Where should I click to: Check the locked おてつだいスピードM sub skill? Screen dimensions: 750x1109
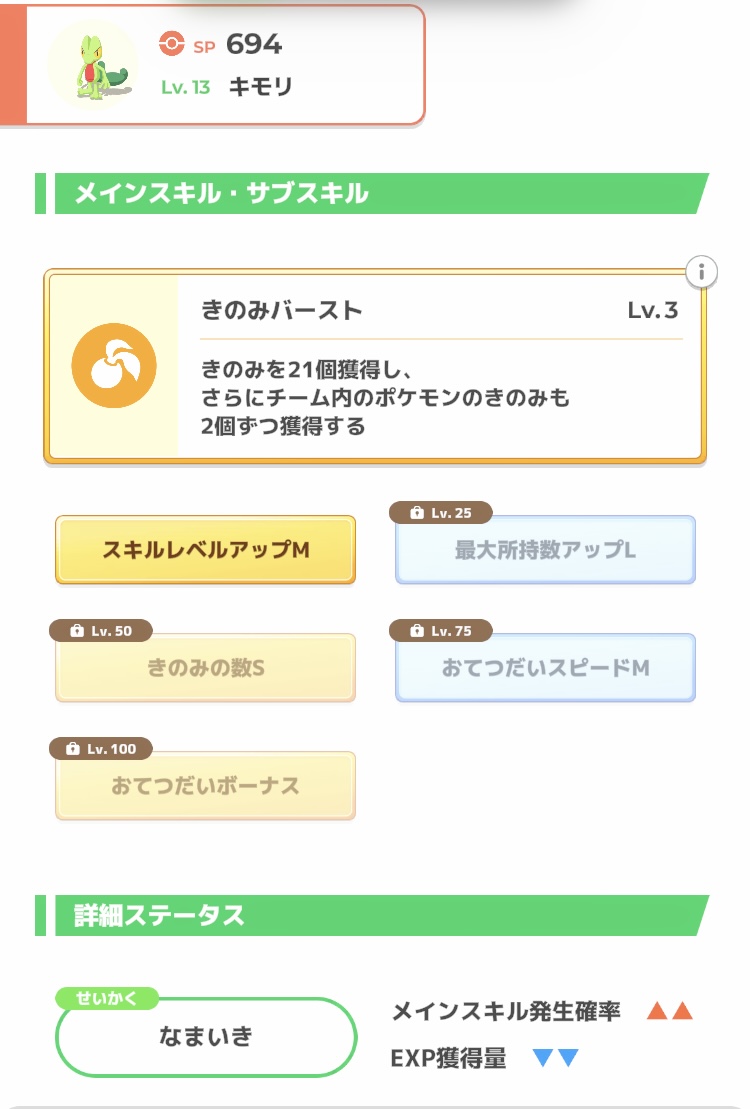[545, 667]
